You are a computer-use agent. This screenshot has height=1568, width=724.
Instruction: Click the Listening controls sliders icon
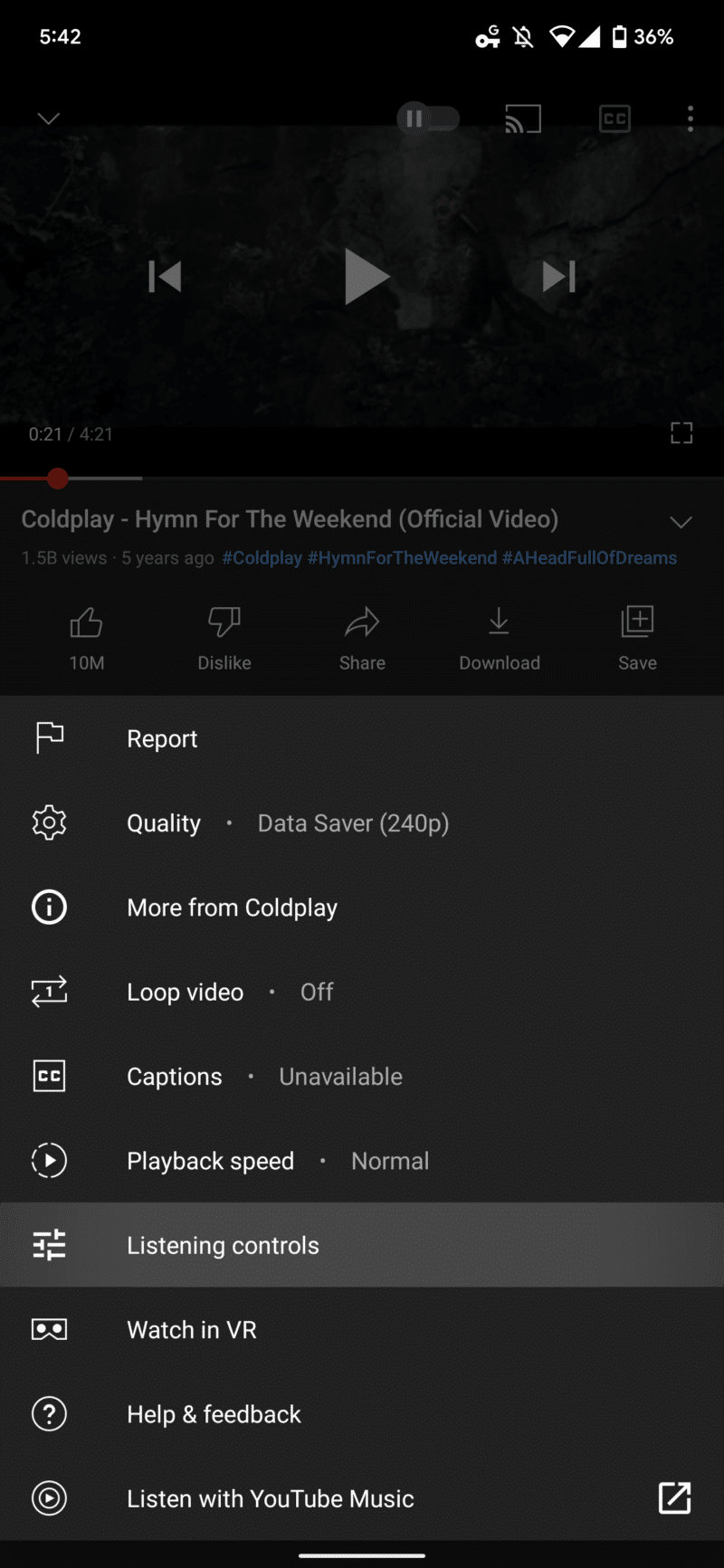49,1244
